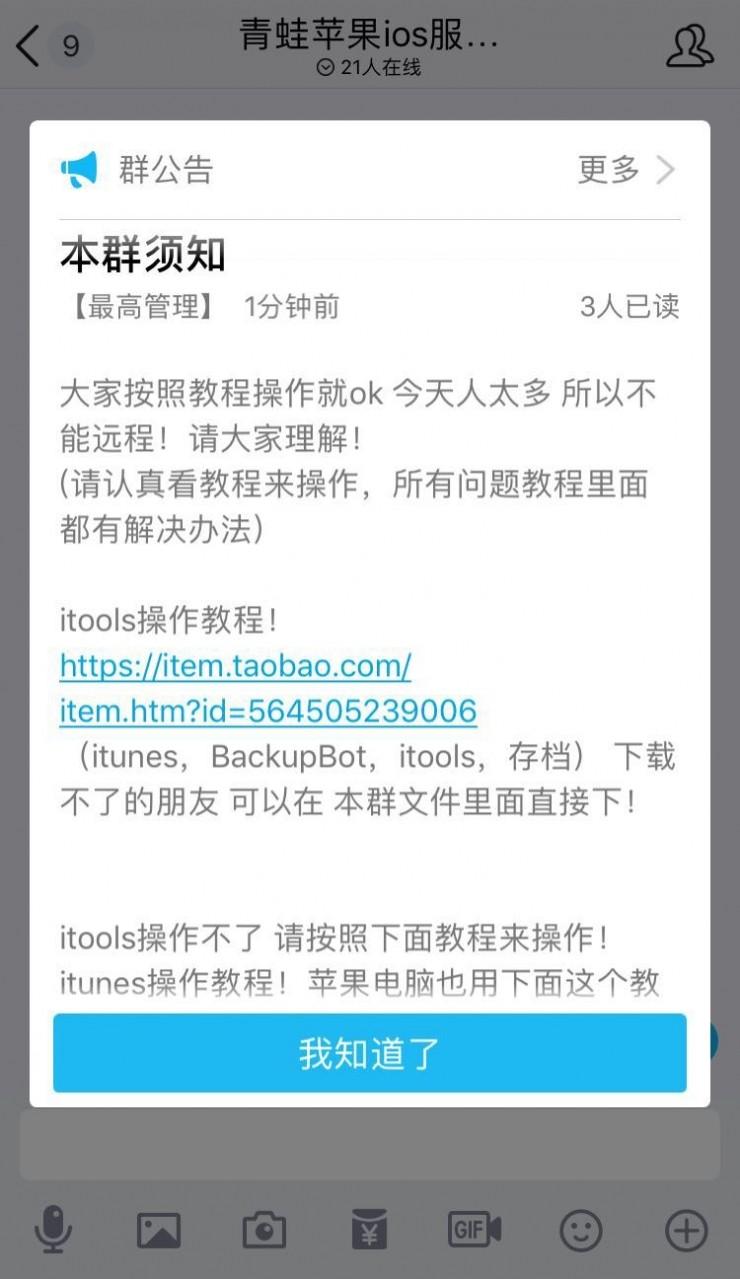This screenshot has height=1279, width=740.
Task: Open group members via the contacts icon
Action: (691, 45)
